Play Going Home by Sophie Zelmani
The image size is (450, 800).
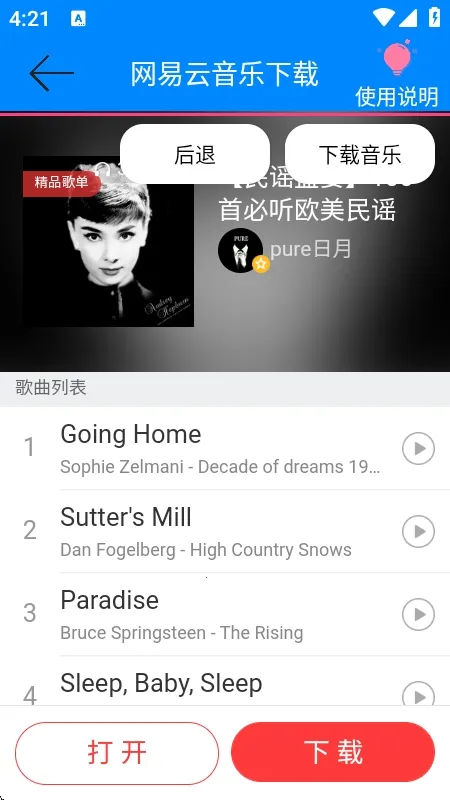click(x=418, y=448)
